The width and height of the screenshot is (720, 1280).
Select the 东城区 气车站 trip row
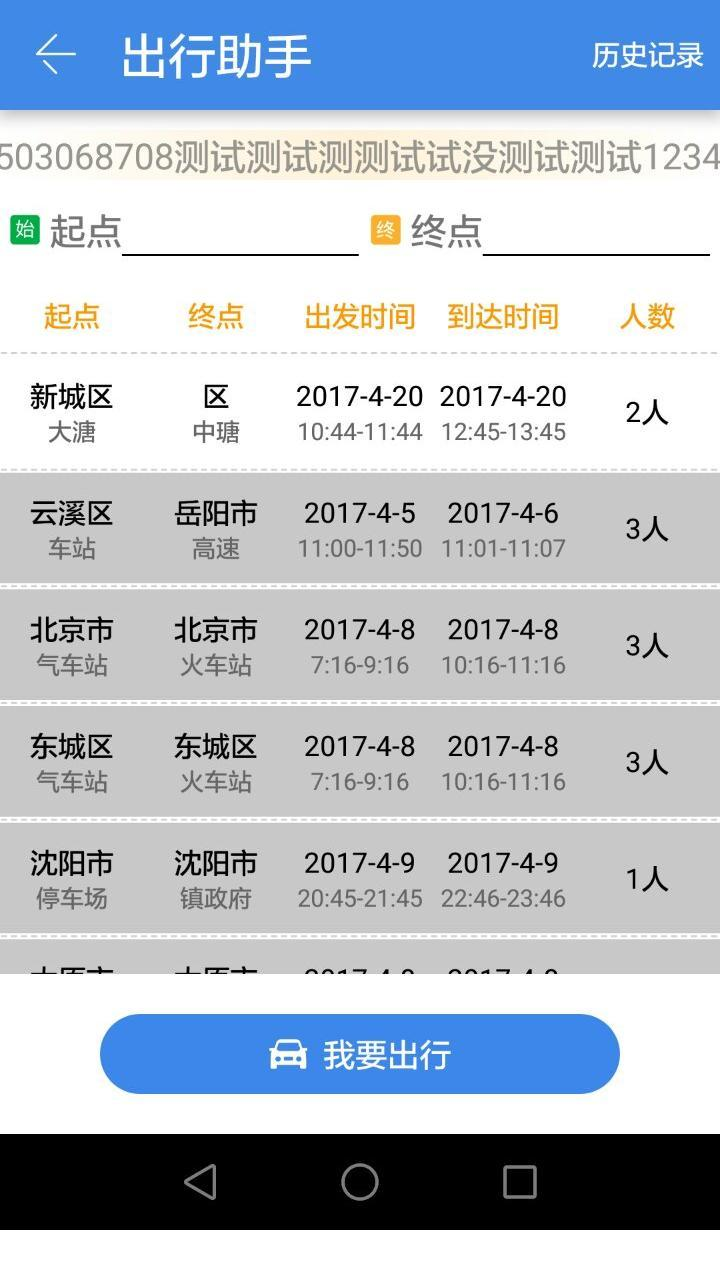pyautogui.click(x=360, y=762)
